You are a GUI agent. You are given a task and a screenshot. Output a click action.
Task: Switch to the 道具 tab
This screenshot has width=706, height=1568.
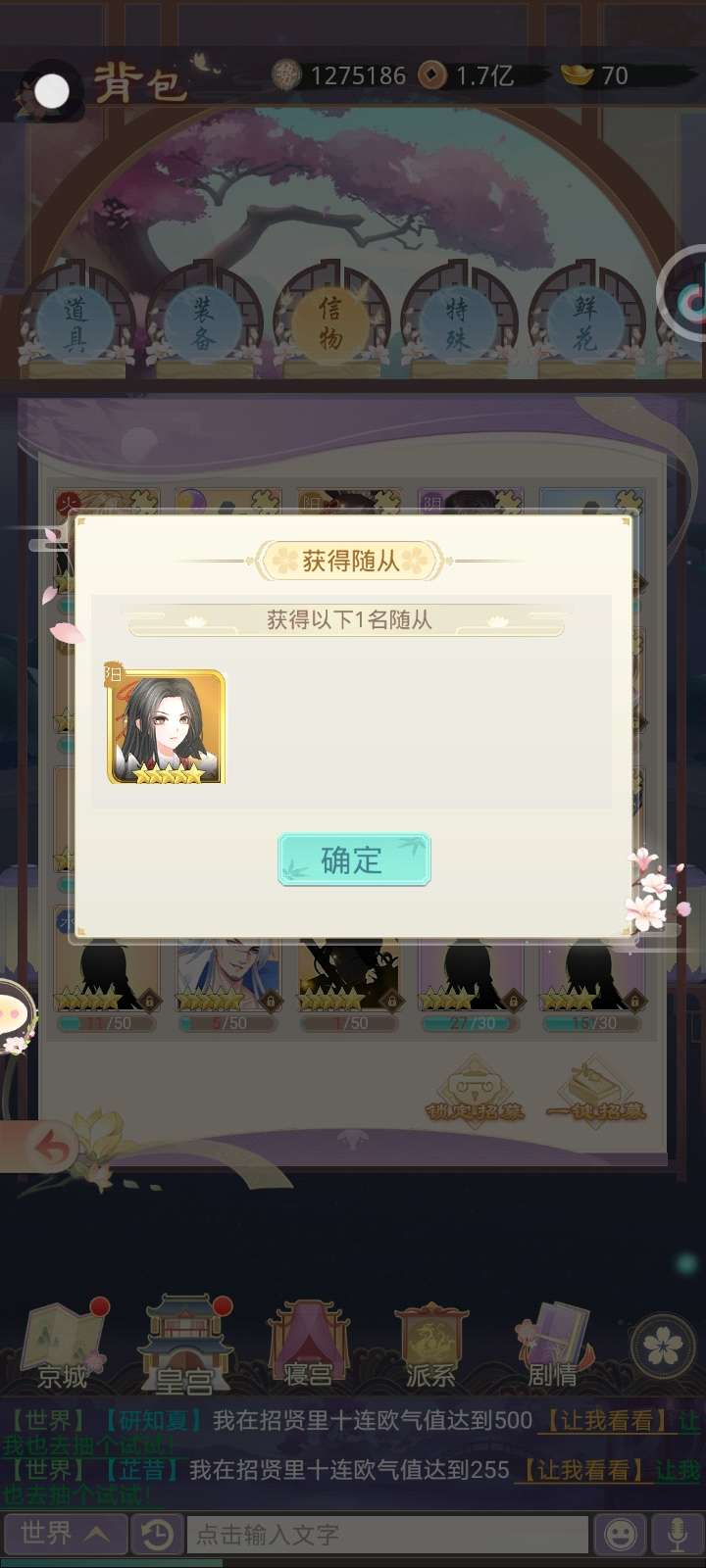click(x=76, y=324)
